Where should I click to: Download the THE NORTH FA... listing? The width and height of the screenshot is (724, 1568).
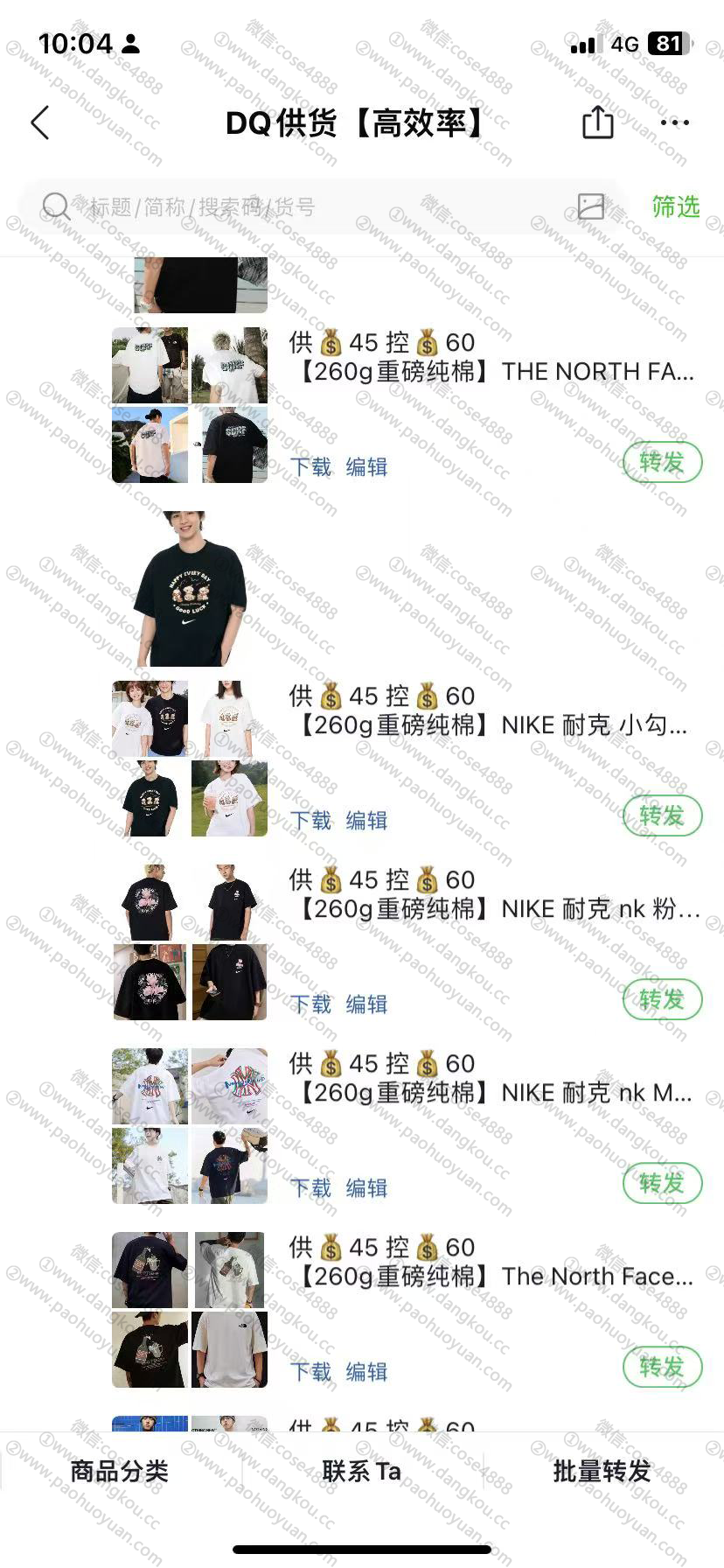coord(310,467)
